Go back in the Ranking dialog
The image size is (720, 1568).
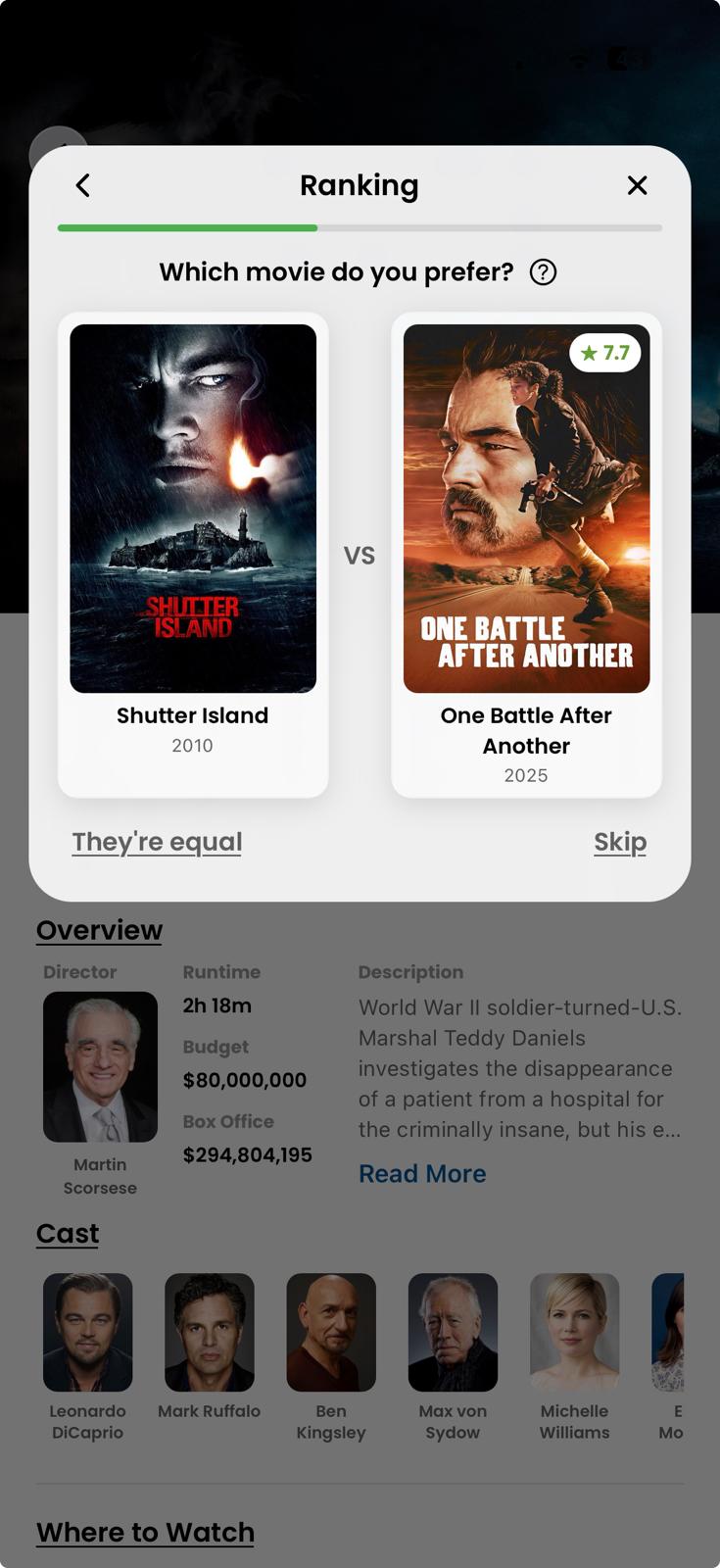pos(83,185)
